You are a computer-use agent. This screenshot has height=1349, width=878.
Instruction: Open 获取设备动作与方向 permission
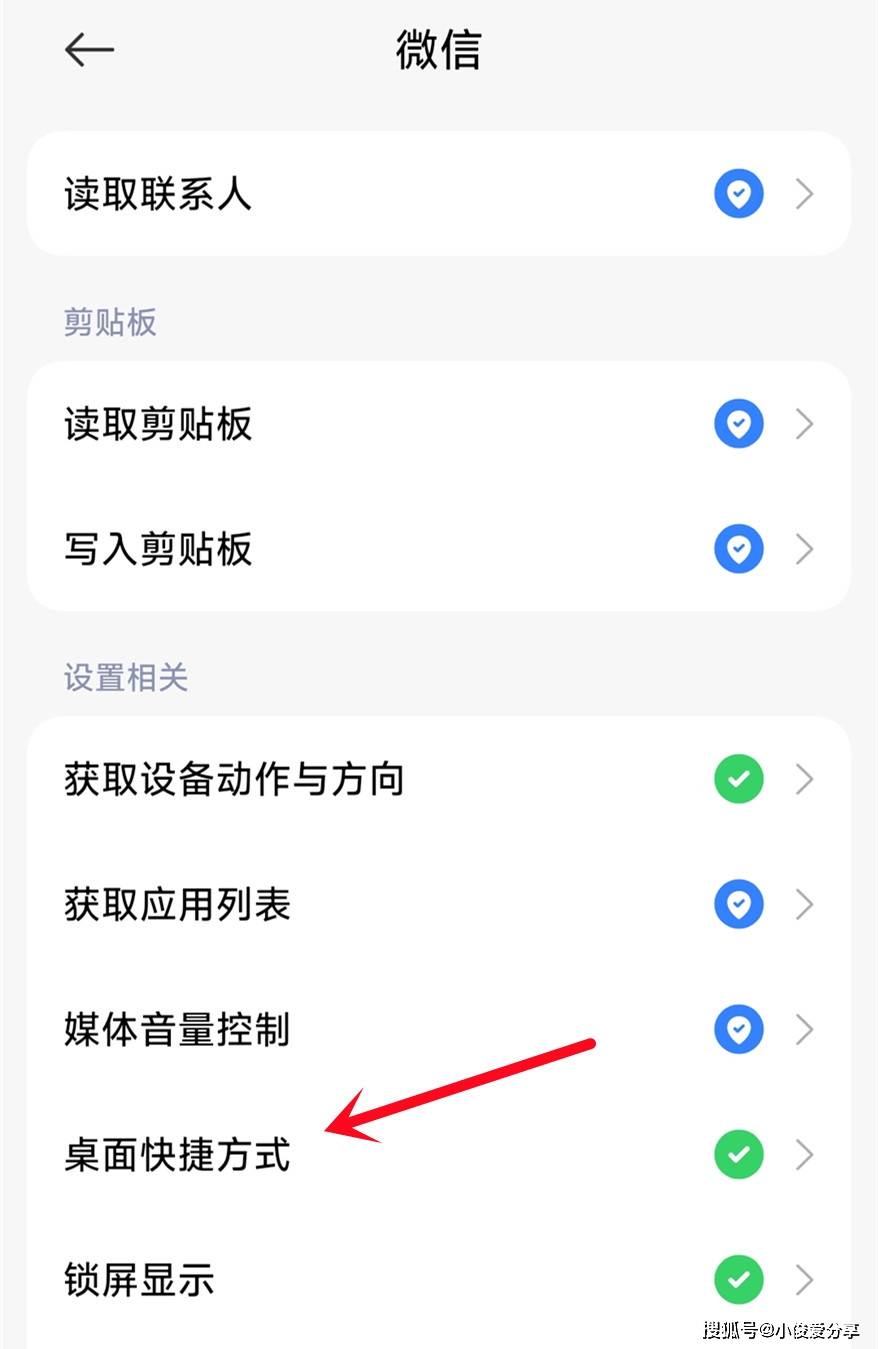click(x=438, y=779)
